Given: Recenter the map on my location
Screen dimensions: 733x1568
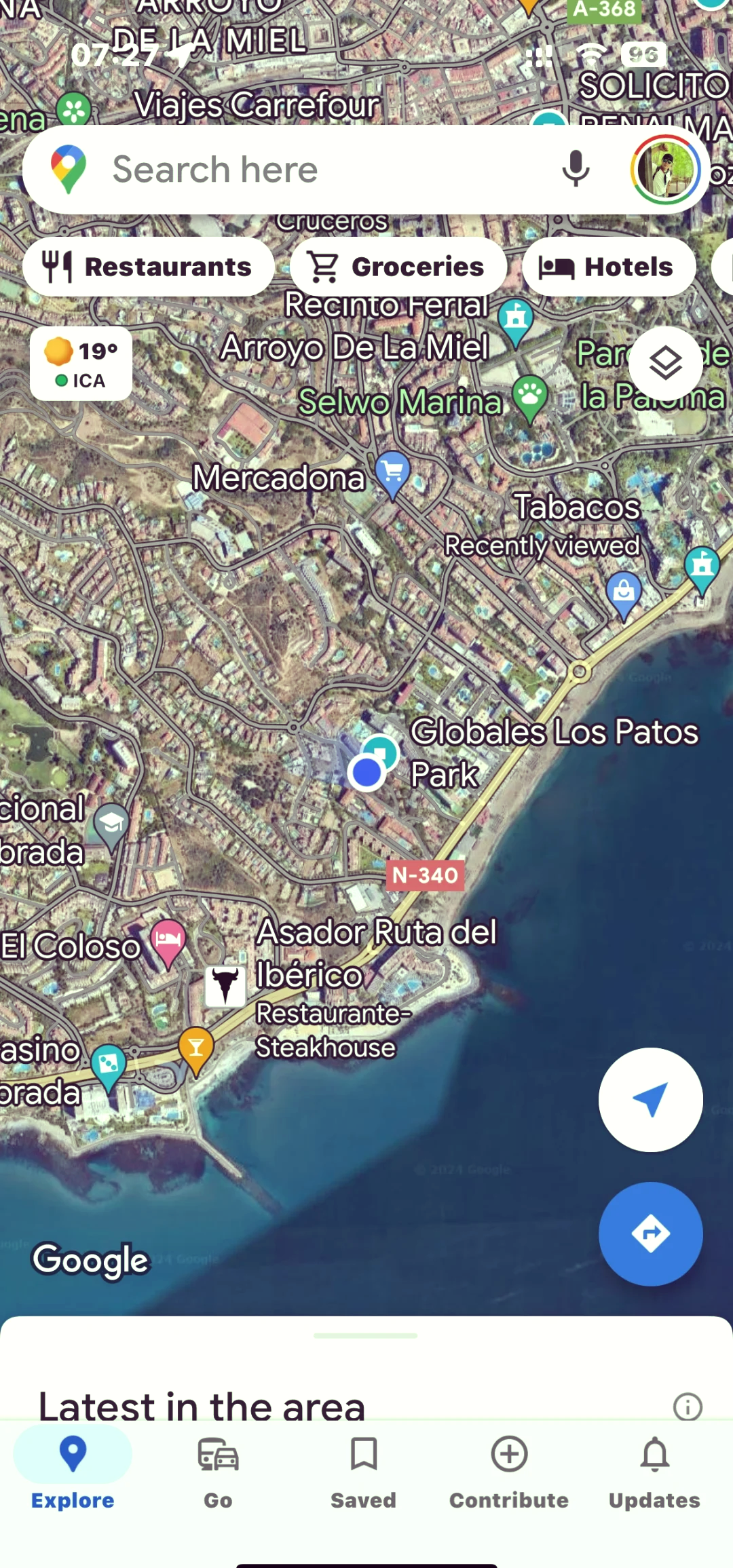Looking at the screenshot, I should pyautogui.click(x=650, y=1100).
